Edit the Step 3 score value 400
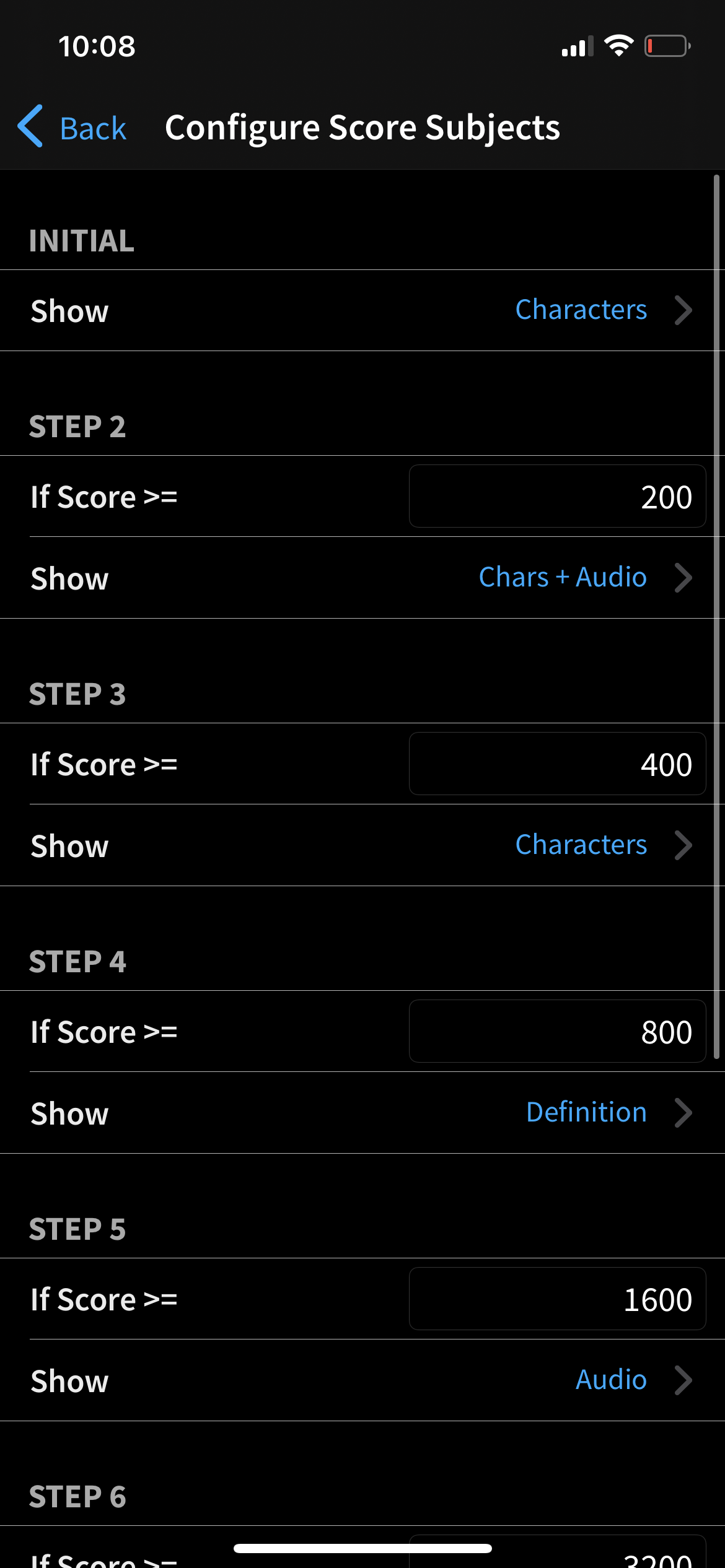The height and width of the screenshot is (1568, 725). pyautogui.click(x=556, y=764)
